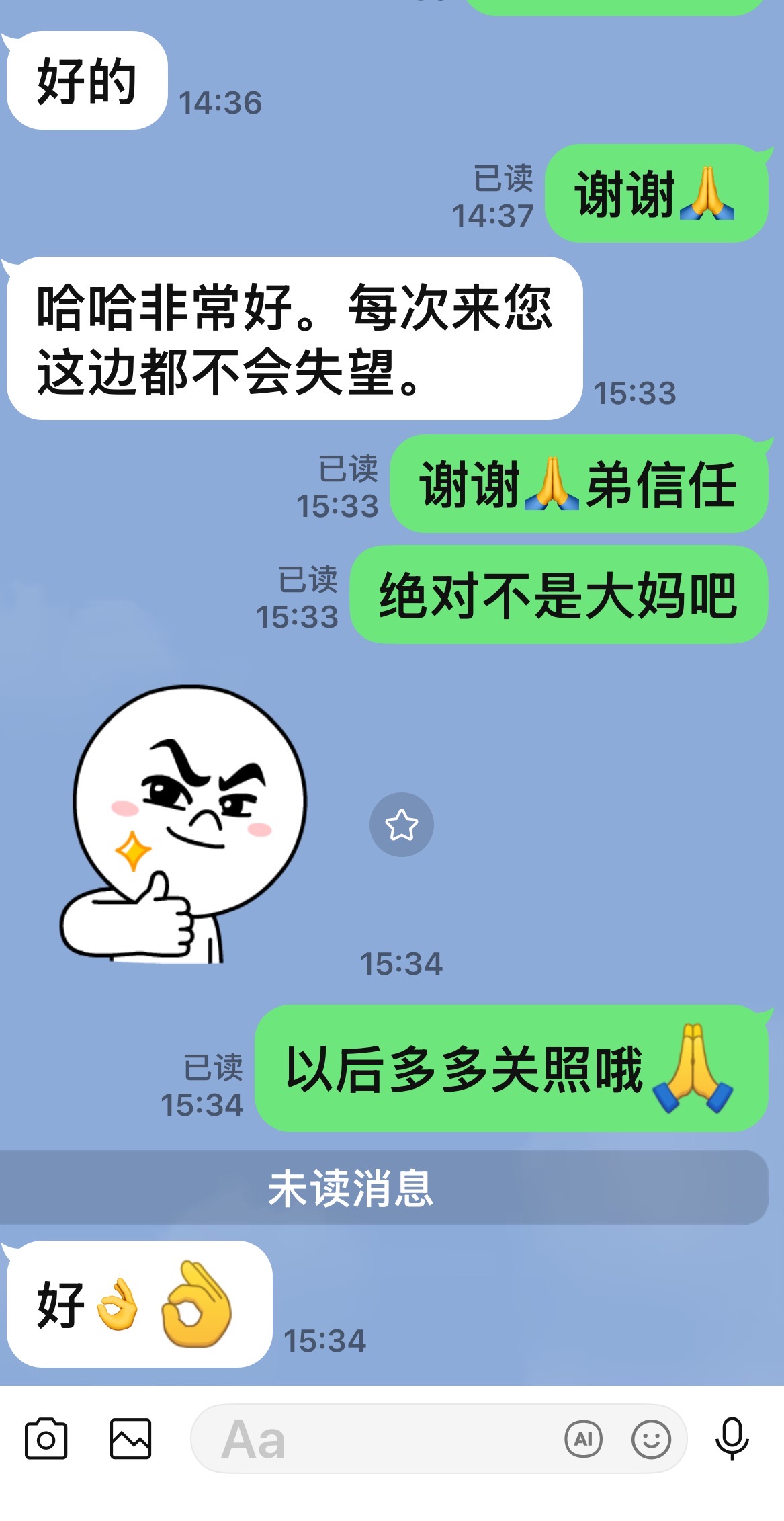Open the photo gallery picker

click(130, 1439)
